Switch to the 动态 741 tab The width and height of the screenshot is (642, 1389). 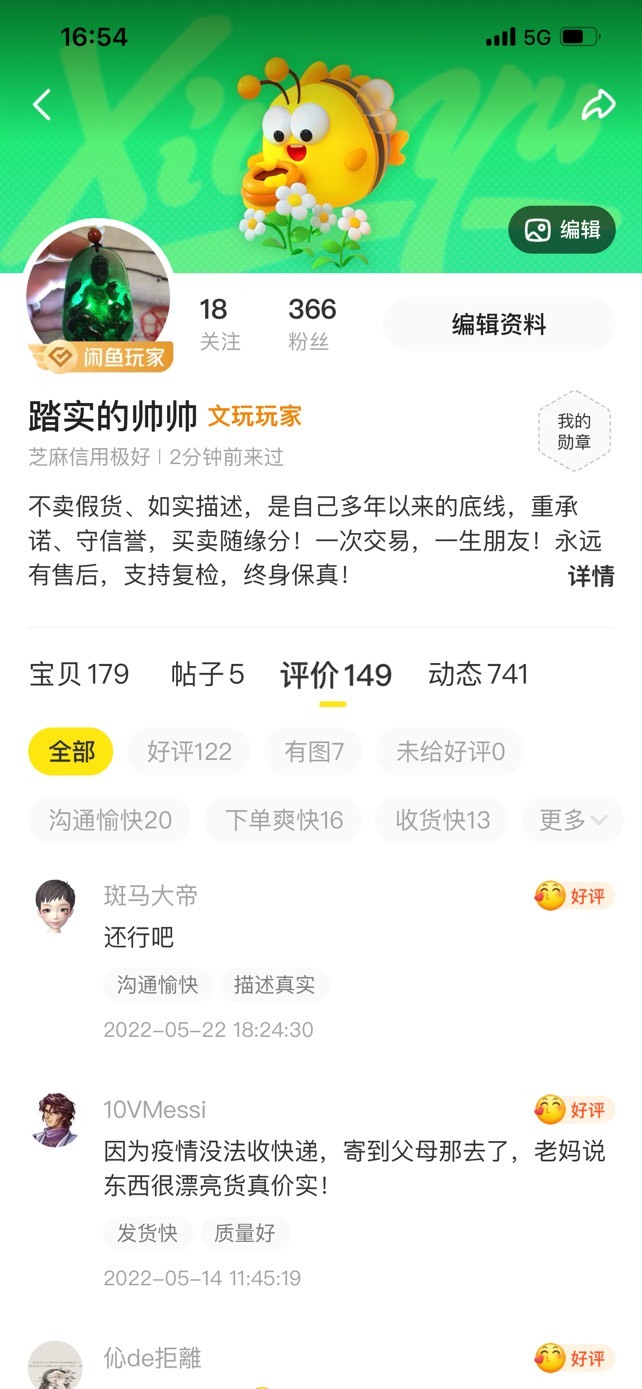click(478, 674)
